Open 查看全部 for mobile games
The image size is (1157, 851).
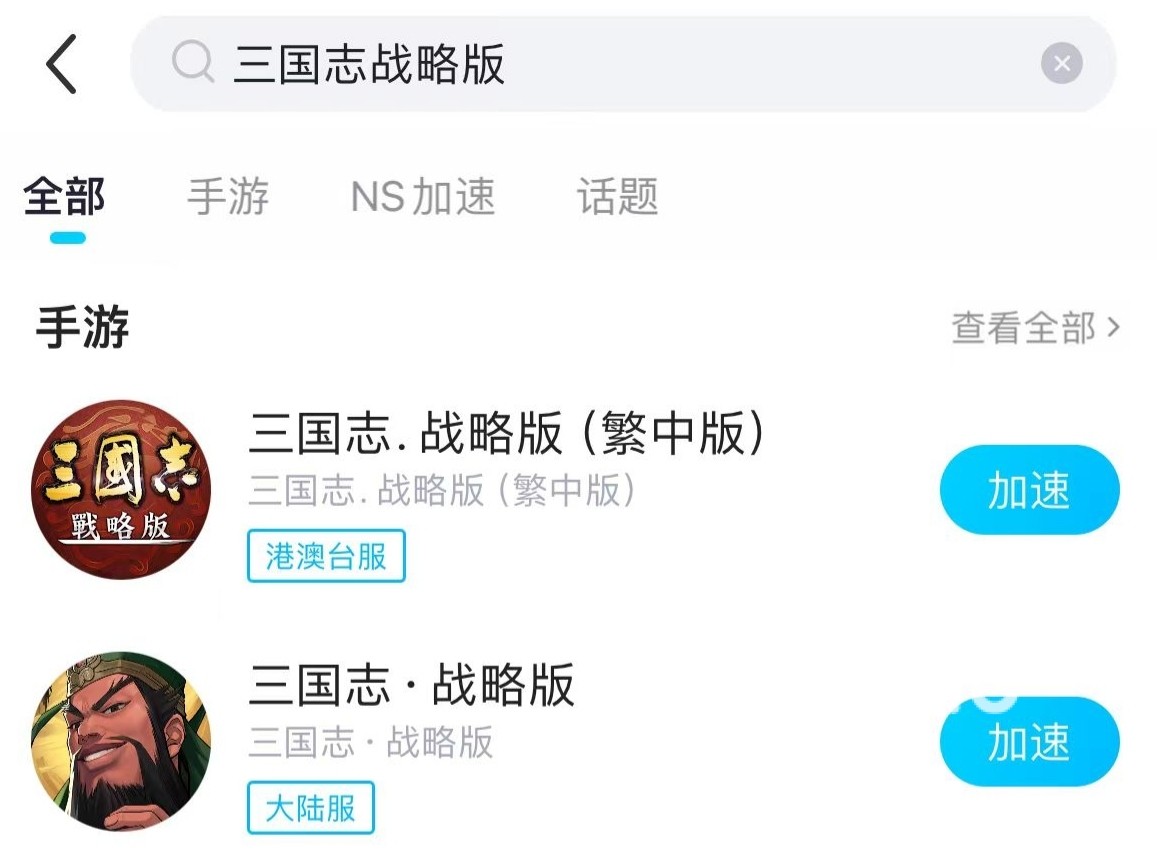coord(1035,328)
